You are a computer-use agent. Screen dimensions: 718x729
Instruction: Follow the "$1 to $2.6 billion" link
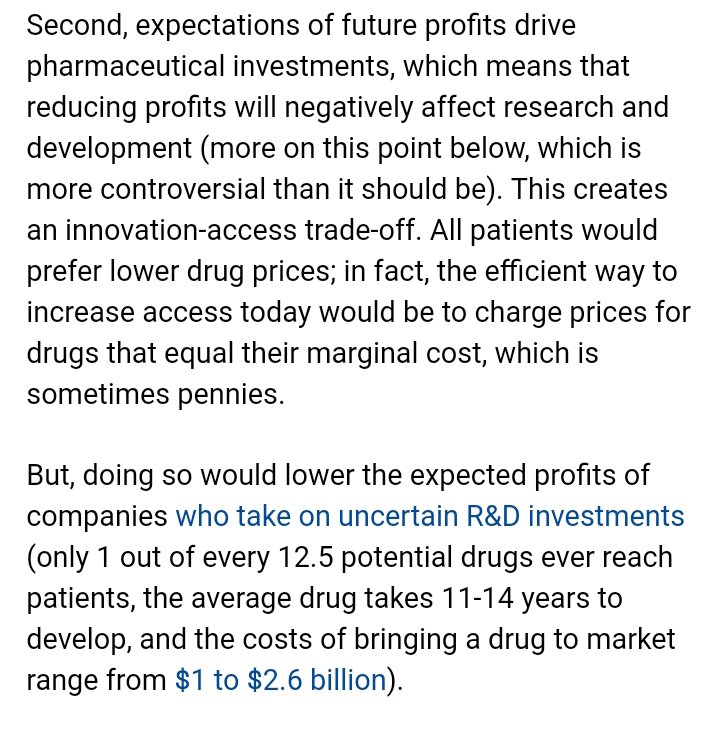280,680
